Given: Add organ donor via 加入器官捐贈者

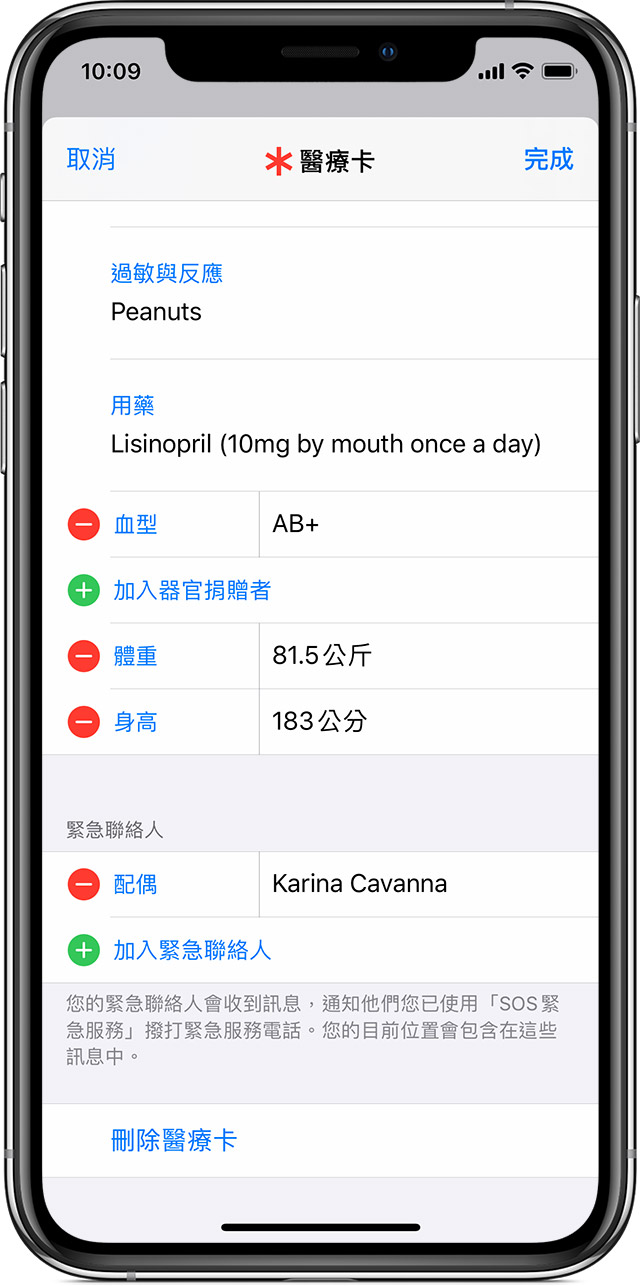Looking at the screenshot, I should point(192,591).
